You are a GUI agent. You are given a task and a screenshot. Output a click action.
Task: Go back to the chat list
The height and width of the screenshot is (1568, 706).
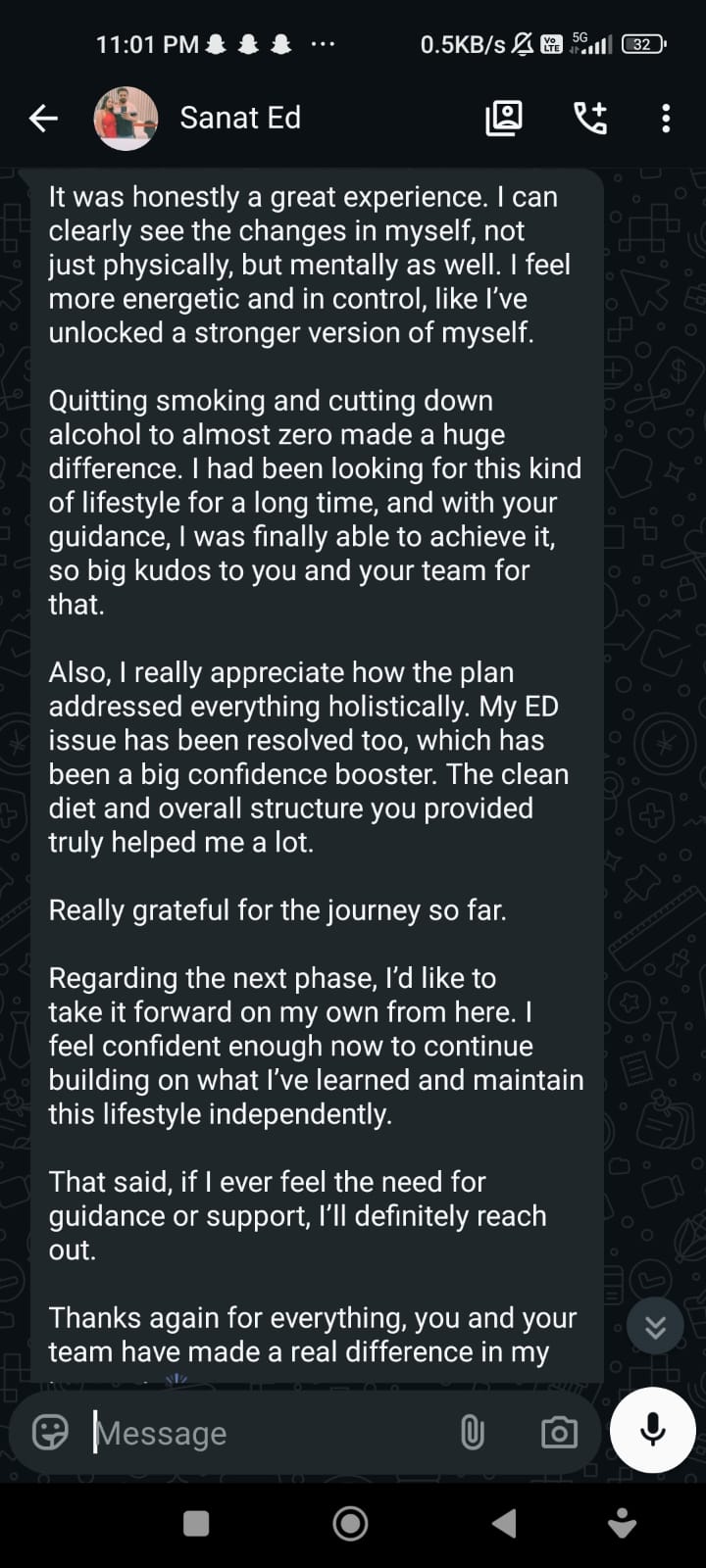[43, 119]
